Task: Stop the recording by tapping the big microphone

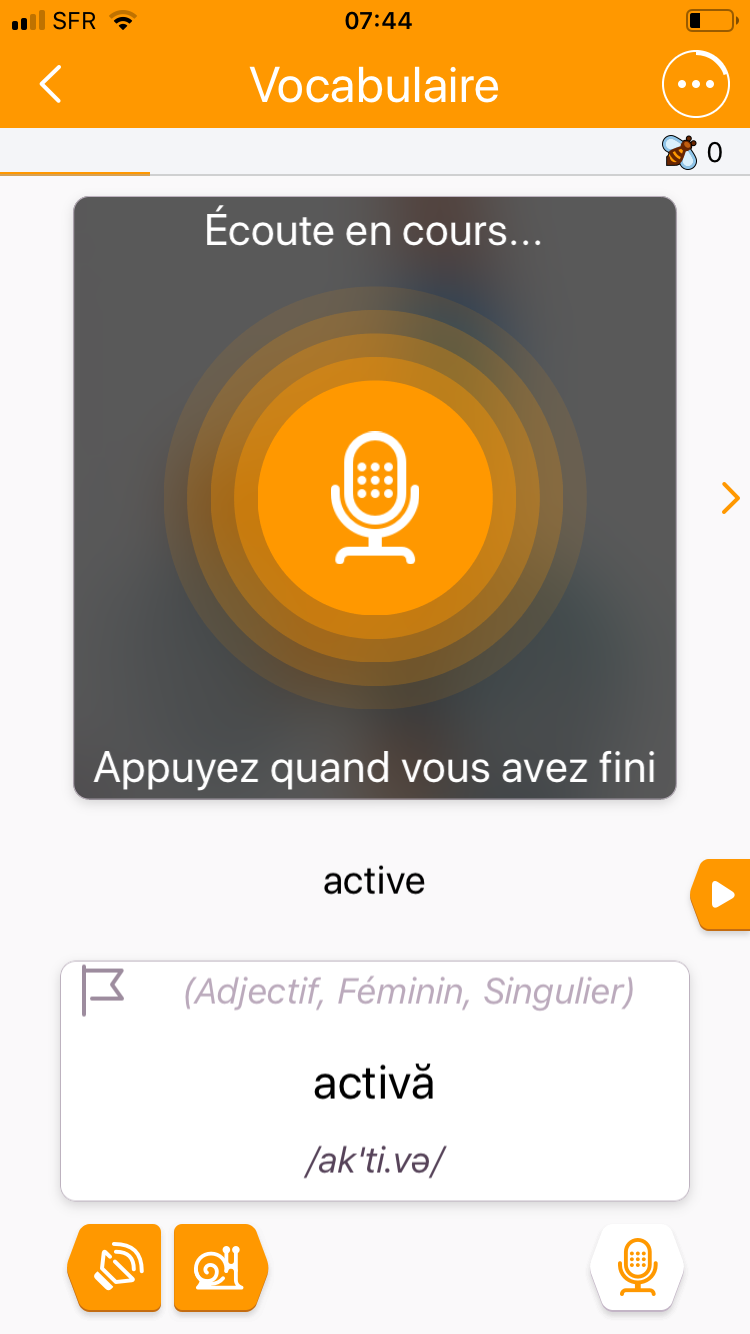Action: pos(375,497)
